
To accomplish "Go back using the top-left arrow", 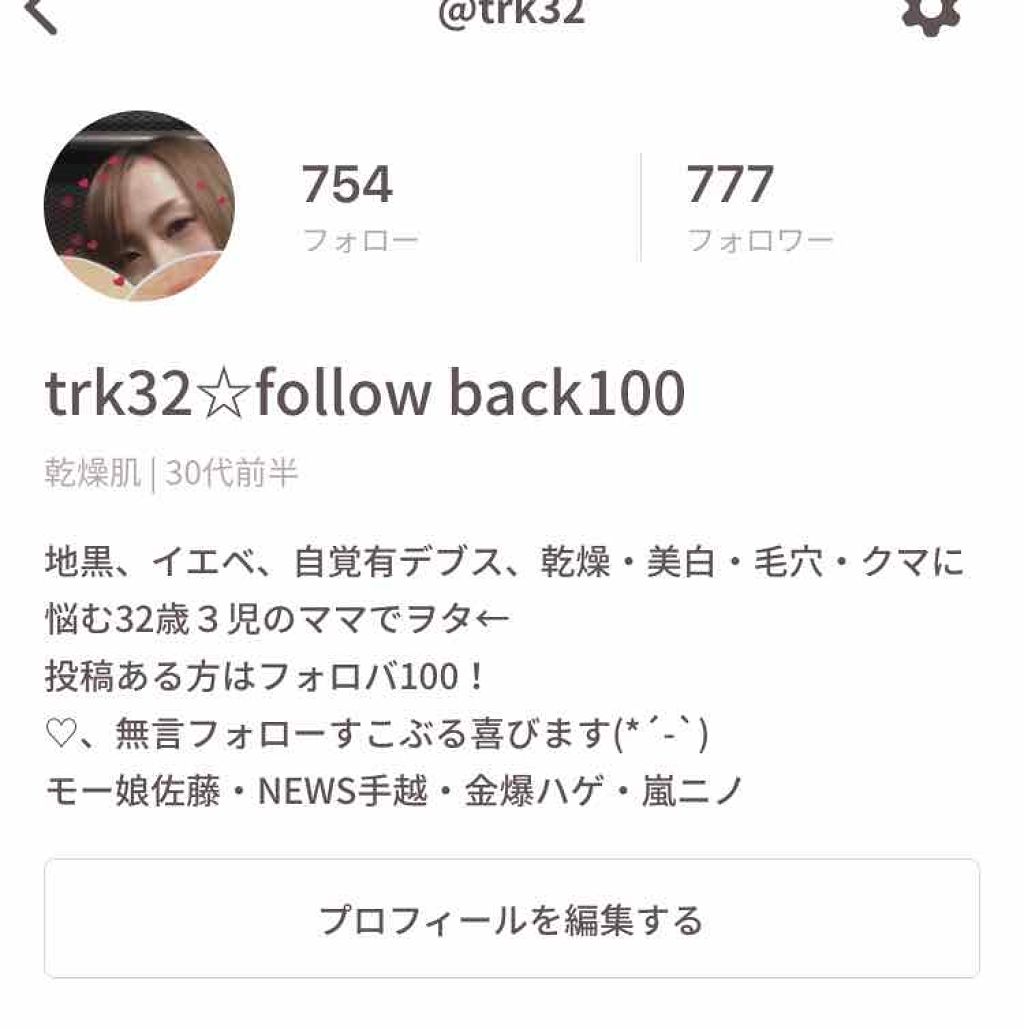I will tap(42, 15).
